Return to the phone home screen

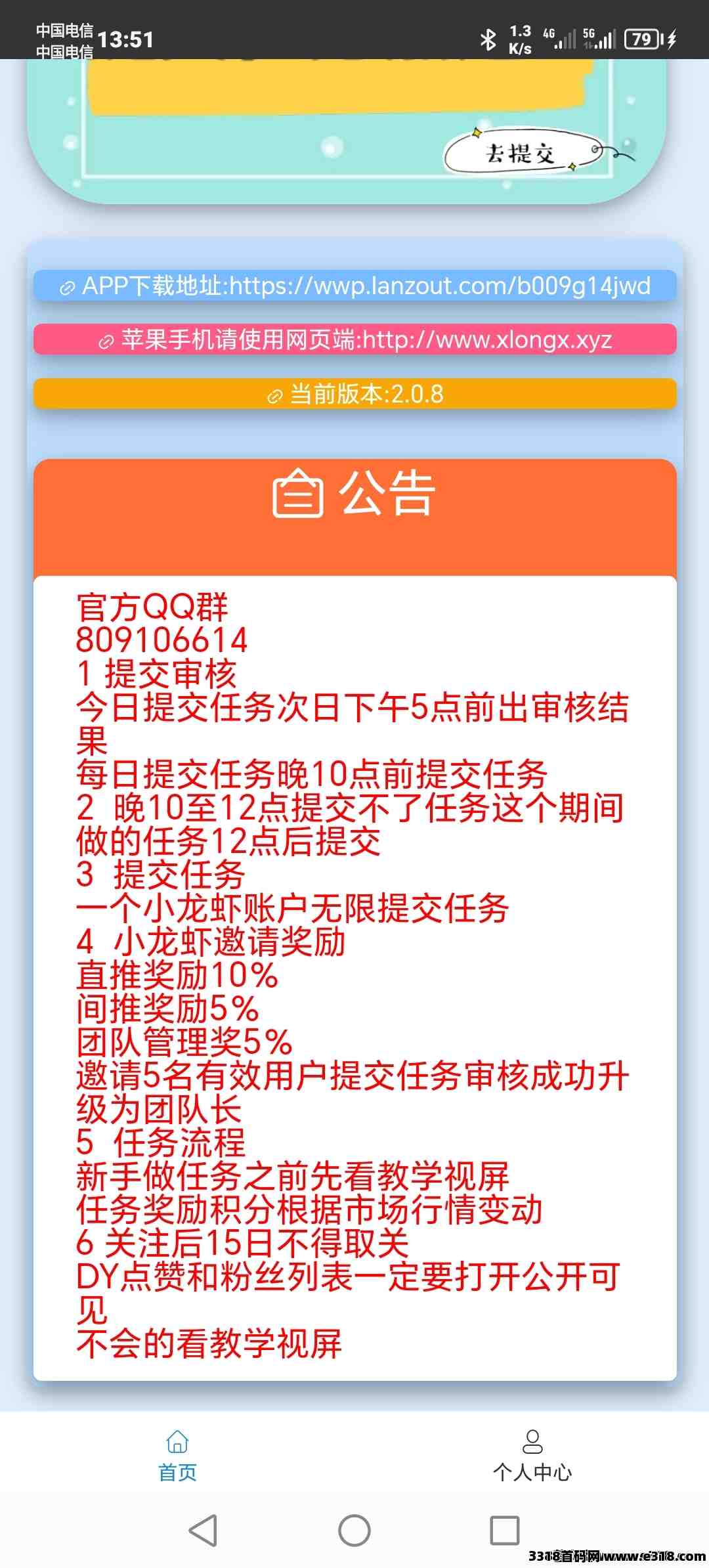click(x=354, y=1530)
